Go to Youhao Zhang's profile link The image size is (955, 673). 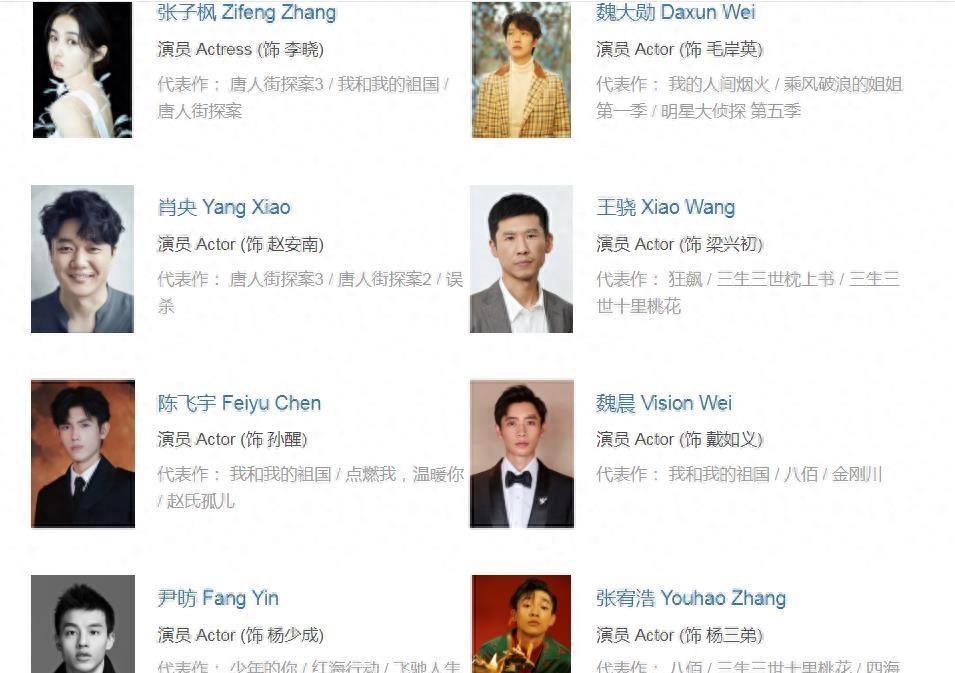[691, 599]
